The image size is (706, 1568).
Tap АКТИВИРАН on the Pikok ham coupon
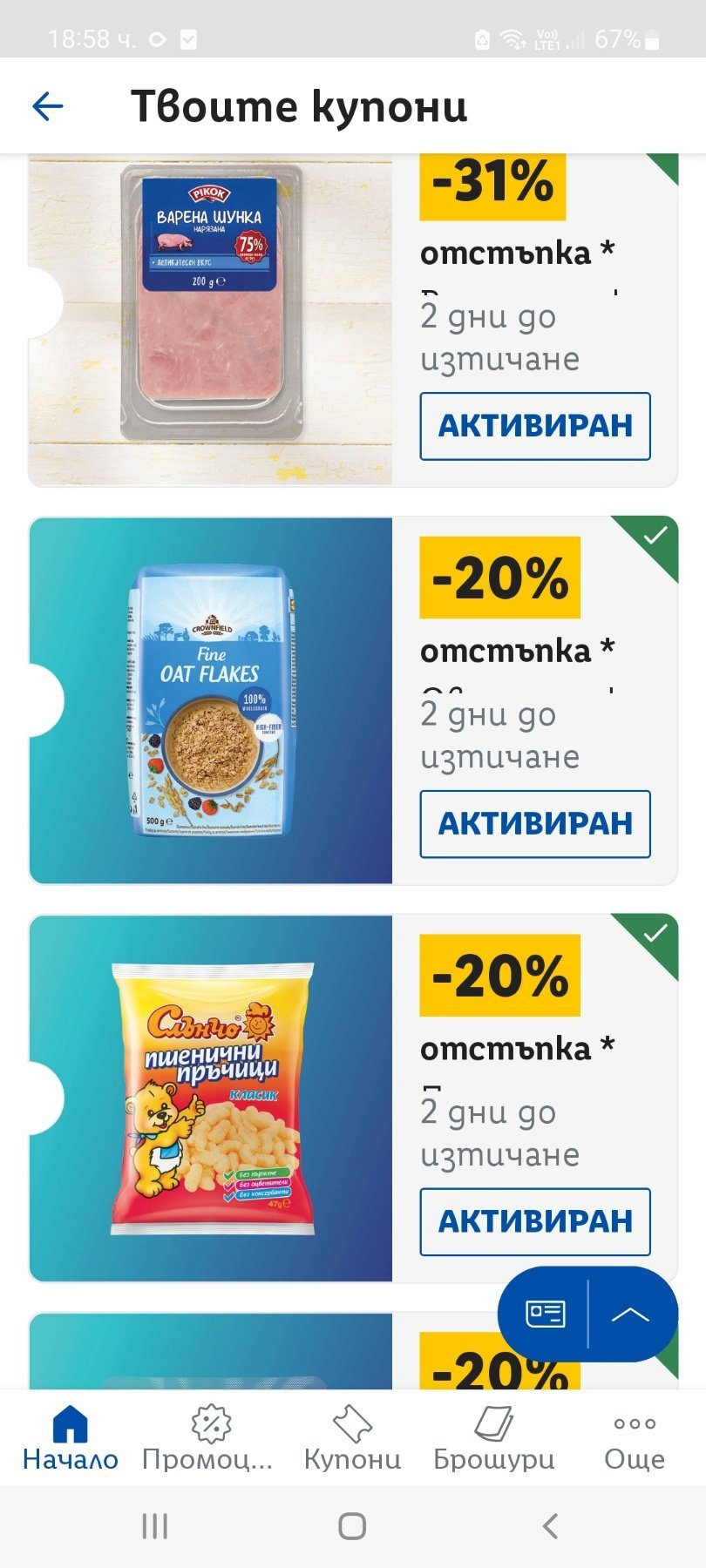point(534,426)
